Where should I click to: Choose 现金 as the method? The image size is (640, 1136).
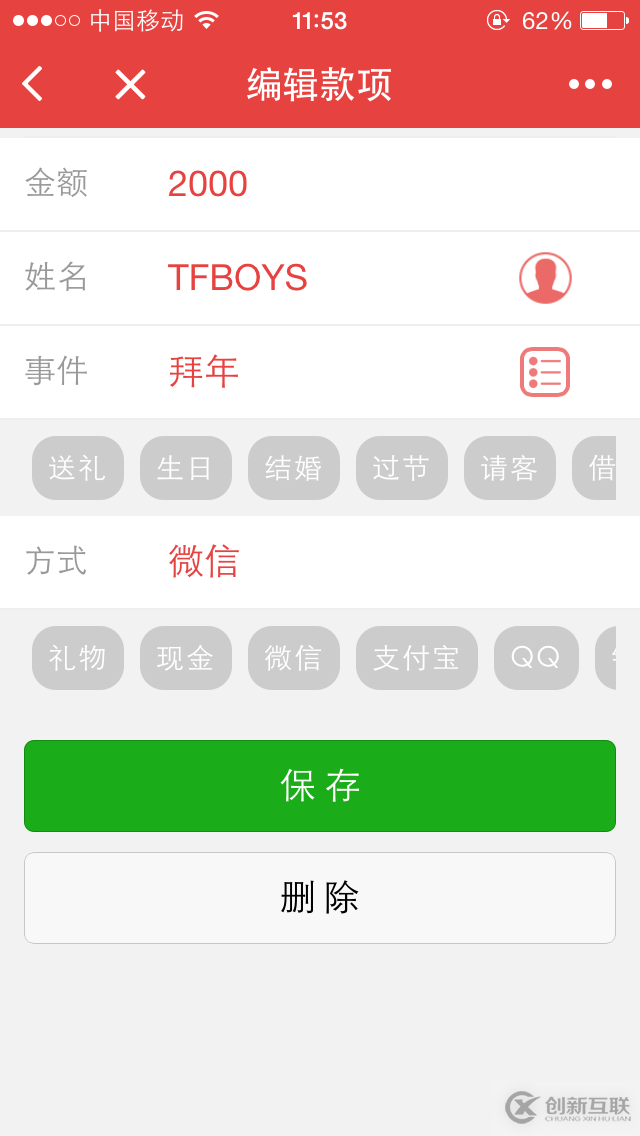(x=186, y=658)
